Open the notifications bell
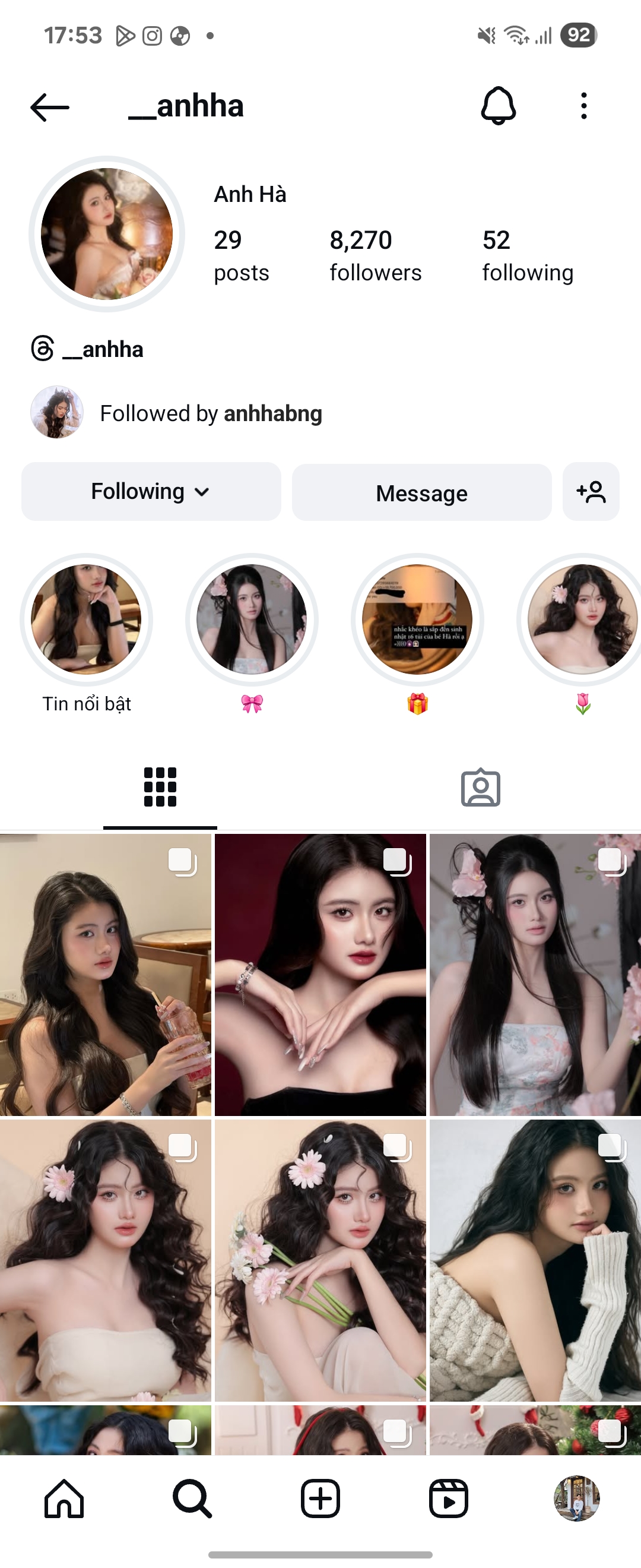 pos(498,106)
